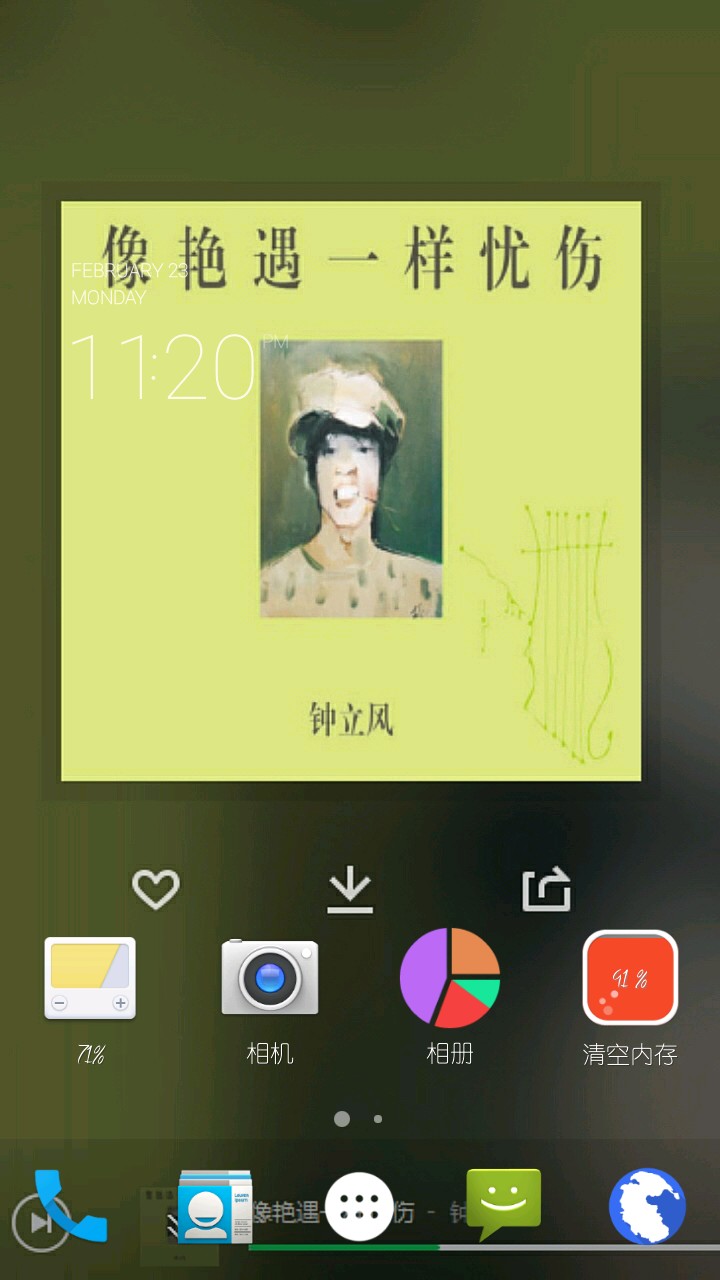Image resolution: width=720 pixels, height=1280 pixels.
Task: Tap the 像艳遇一样忧伤 album cover
Action: 351,490
